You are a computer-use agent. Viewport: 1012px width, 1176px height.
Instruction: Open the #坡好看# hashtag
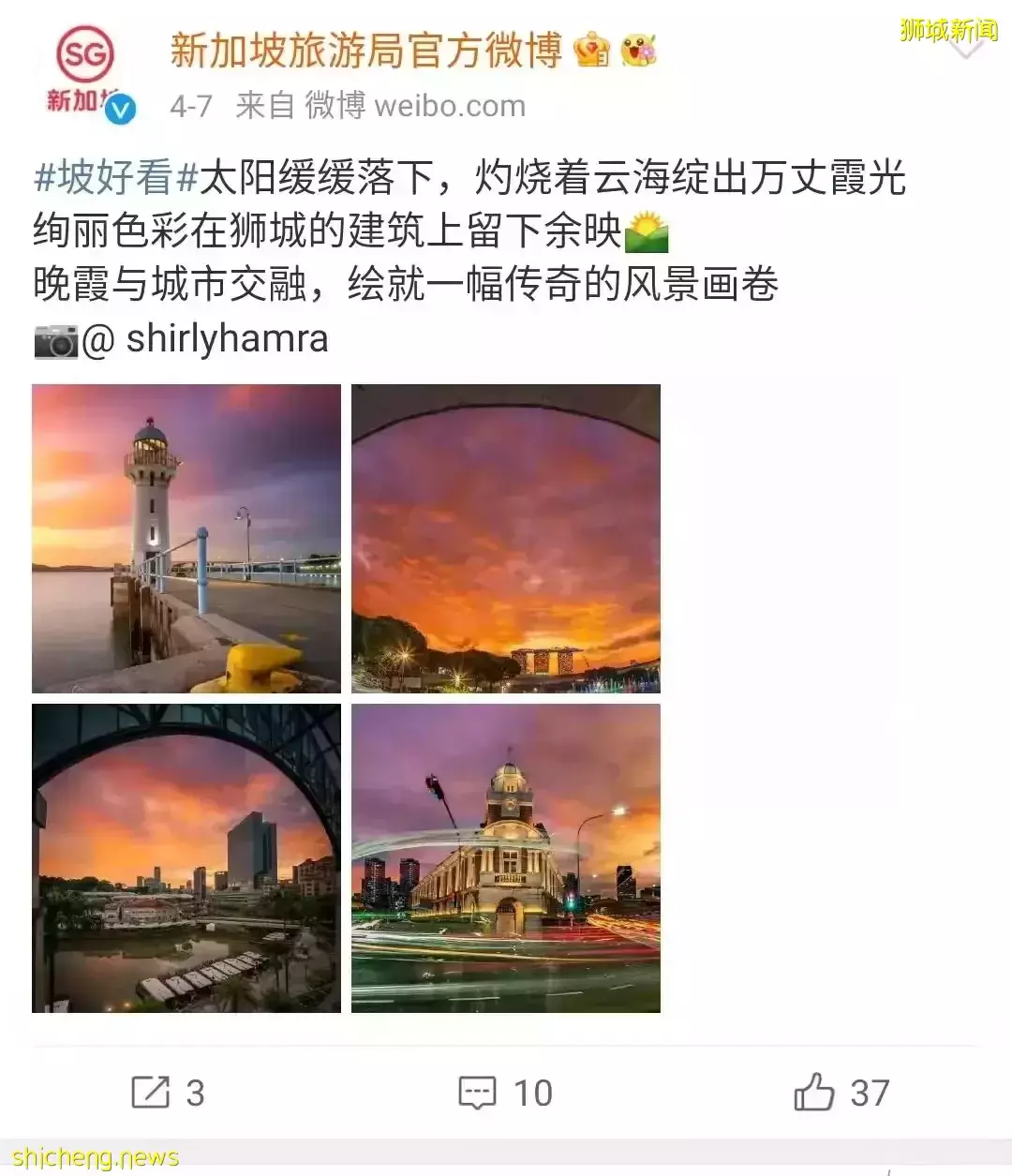(x=116, y=177)
